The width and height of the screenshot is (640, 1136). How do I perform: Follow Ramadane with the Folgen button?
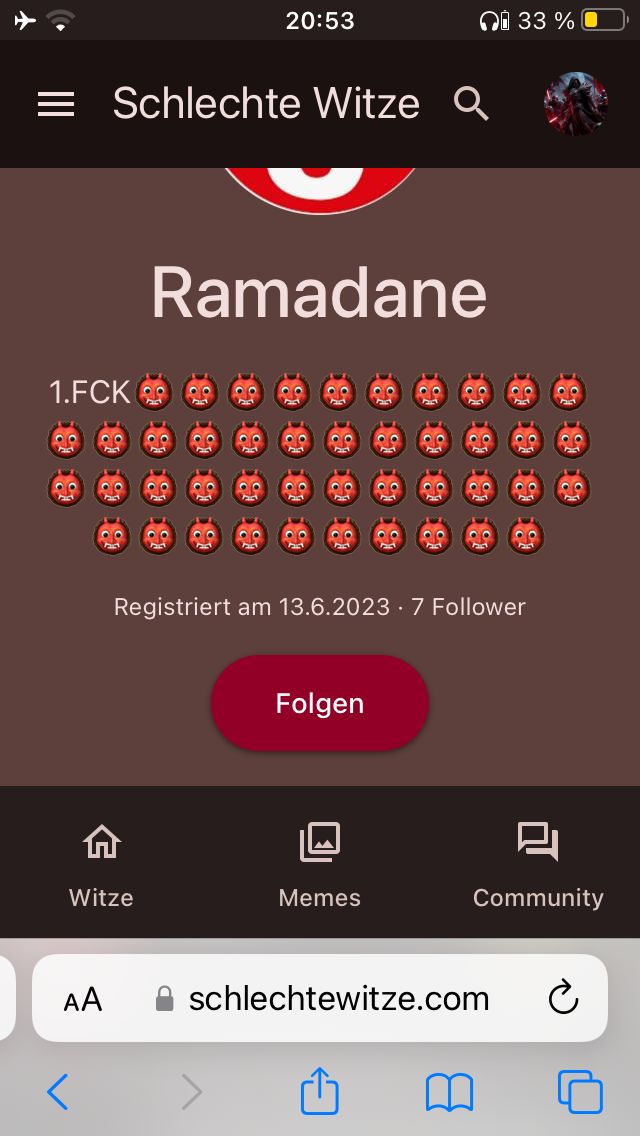pos(320,703)
